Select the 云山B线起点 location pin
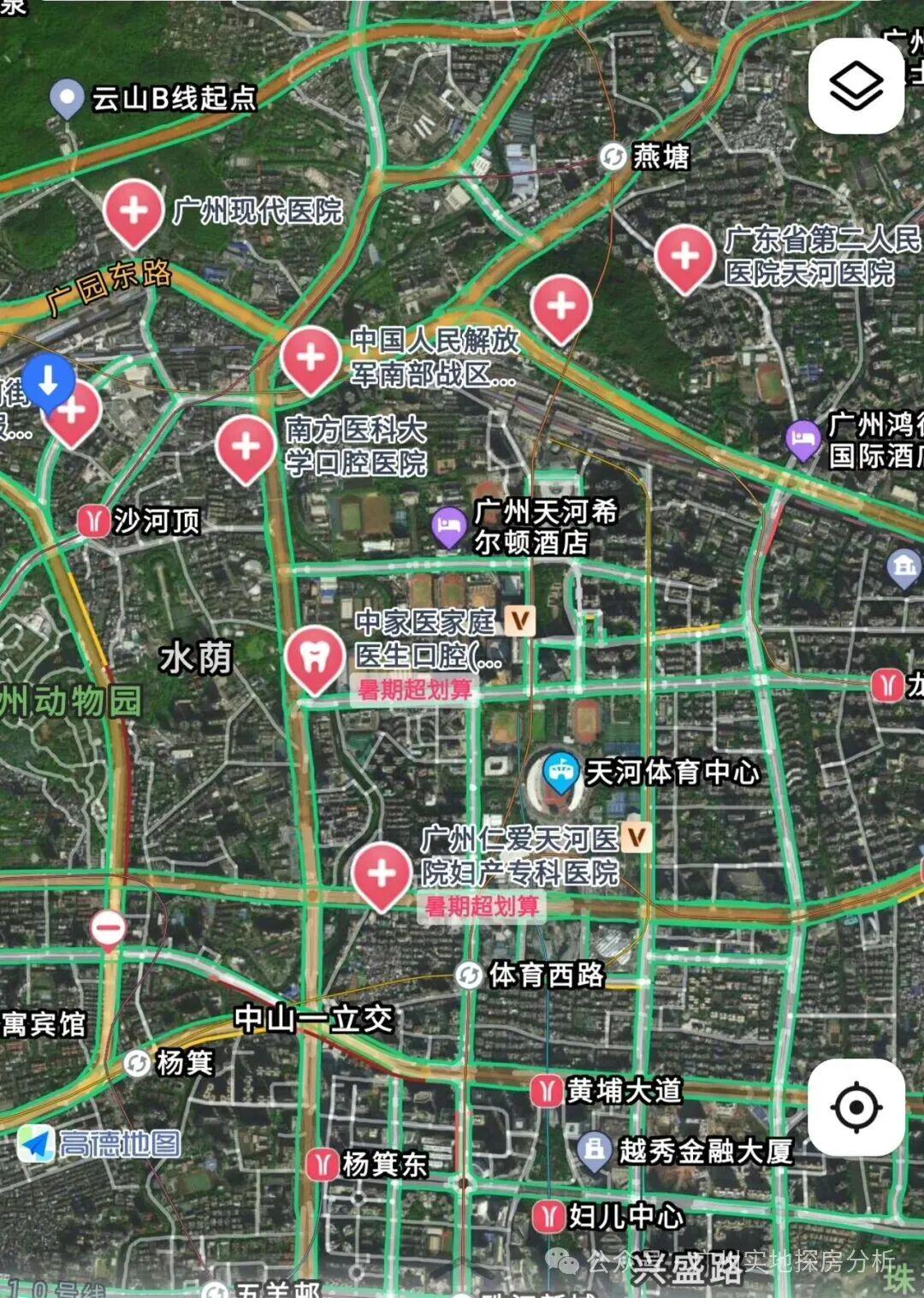This screenshot has height=1298, width=924. [x=67, y=98]
